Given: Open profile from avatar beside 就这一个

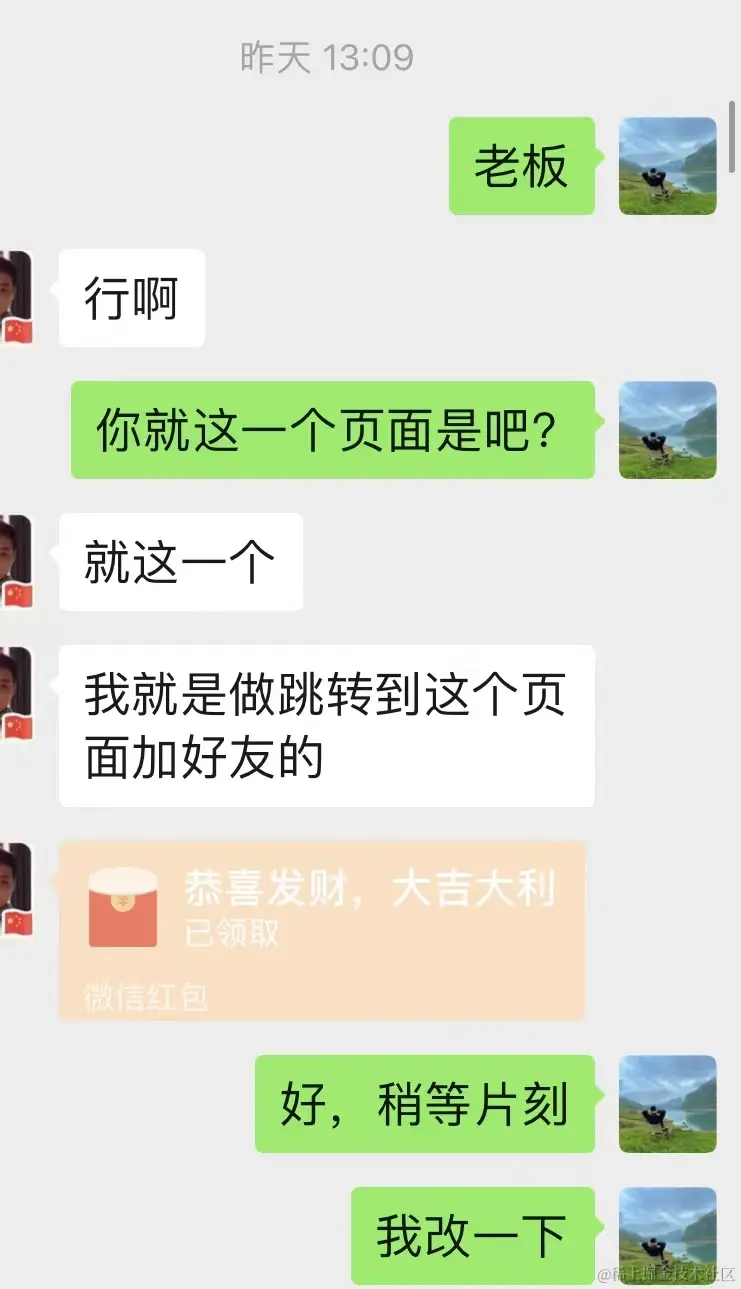Looking at the screenshot, I should tap(16, 561).
